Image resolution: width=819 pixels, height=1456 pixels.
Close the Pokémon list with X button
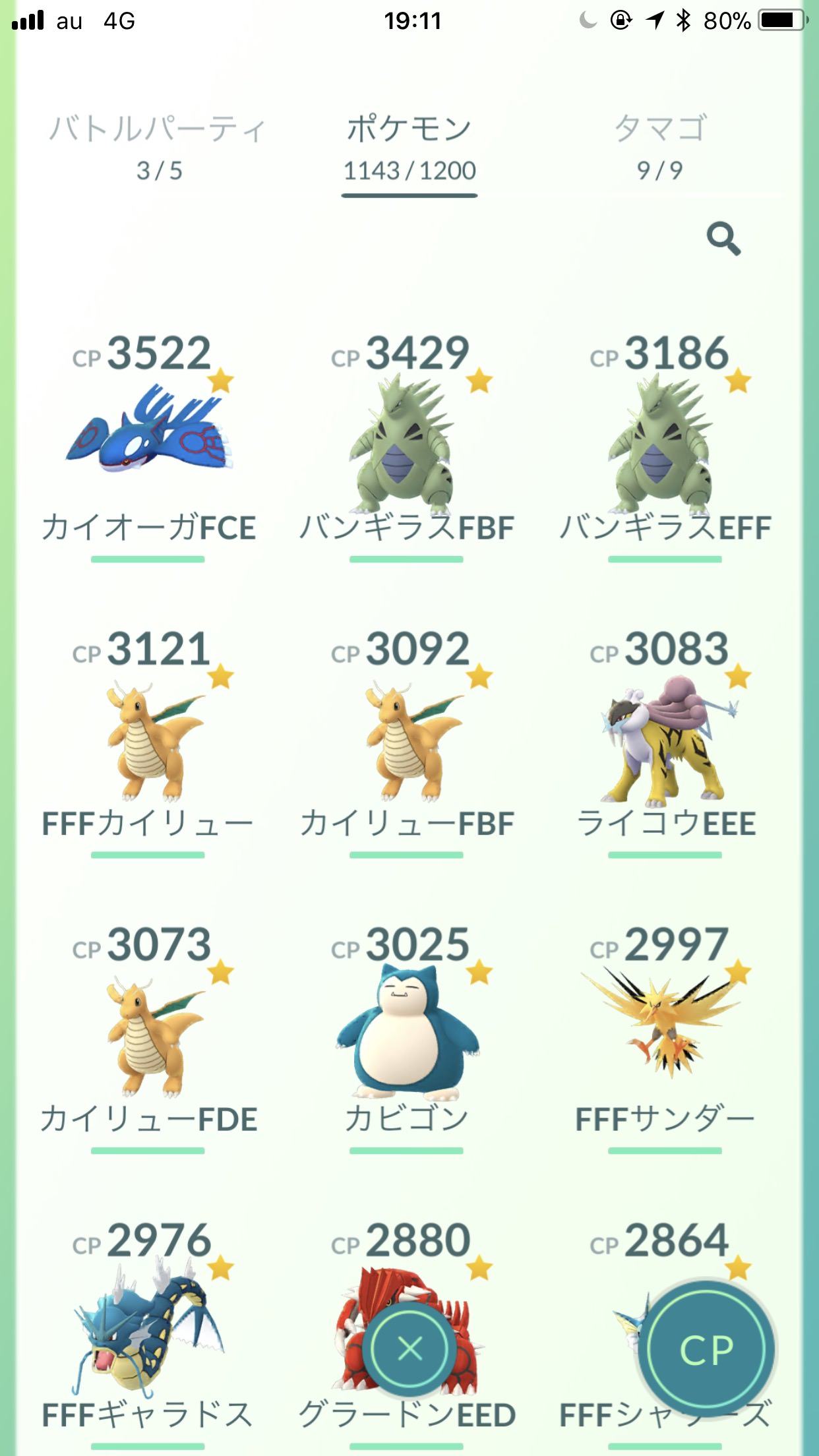pyautogui.click(x=409, y=1350)
